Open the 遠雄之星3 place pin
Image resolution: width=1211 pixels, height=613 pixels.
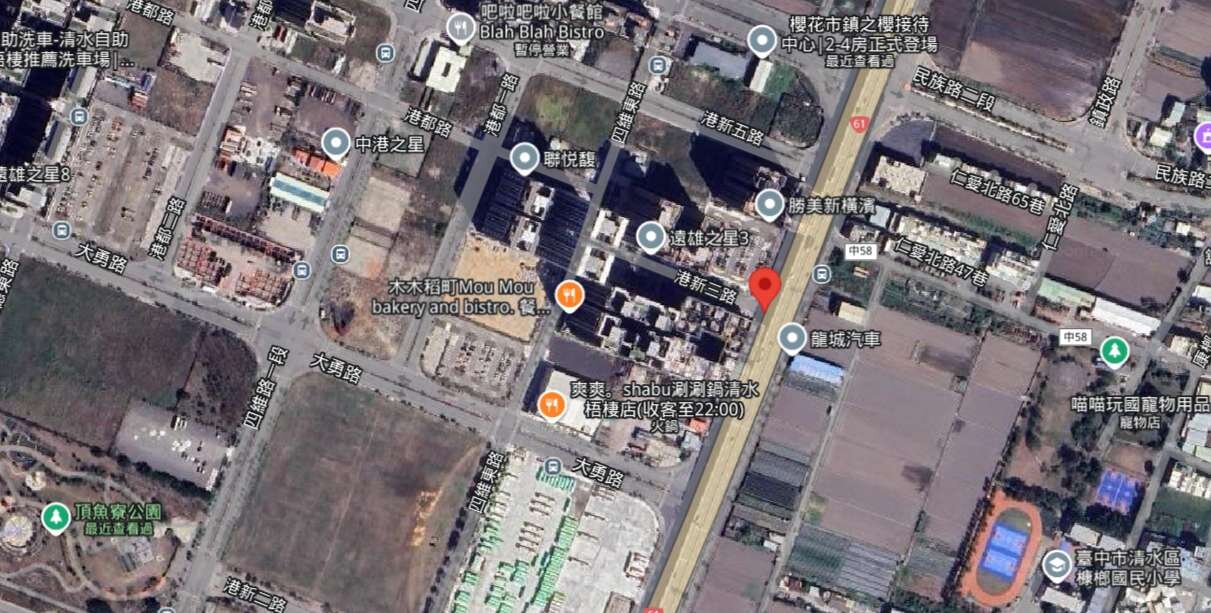pyautogui.click(x=651, y=237)
